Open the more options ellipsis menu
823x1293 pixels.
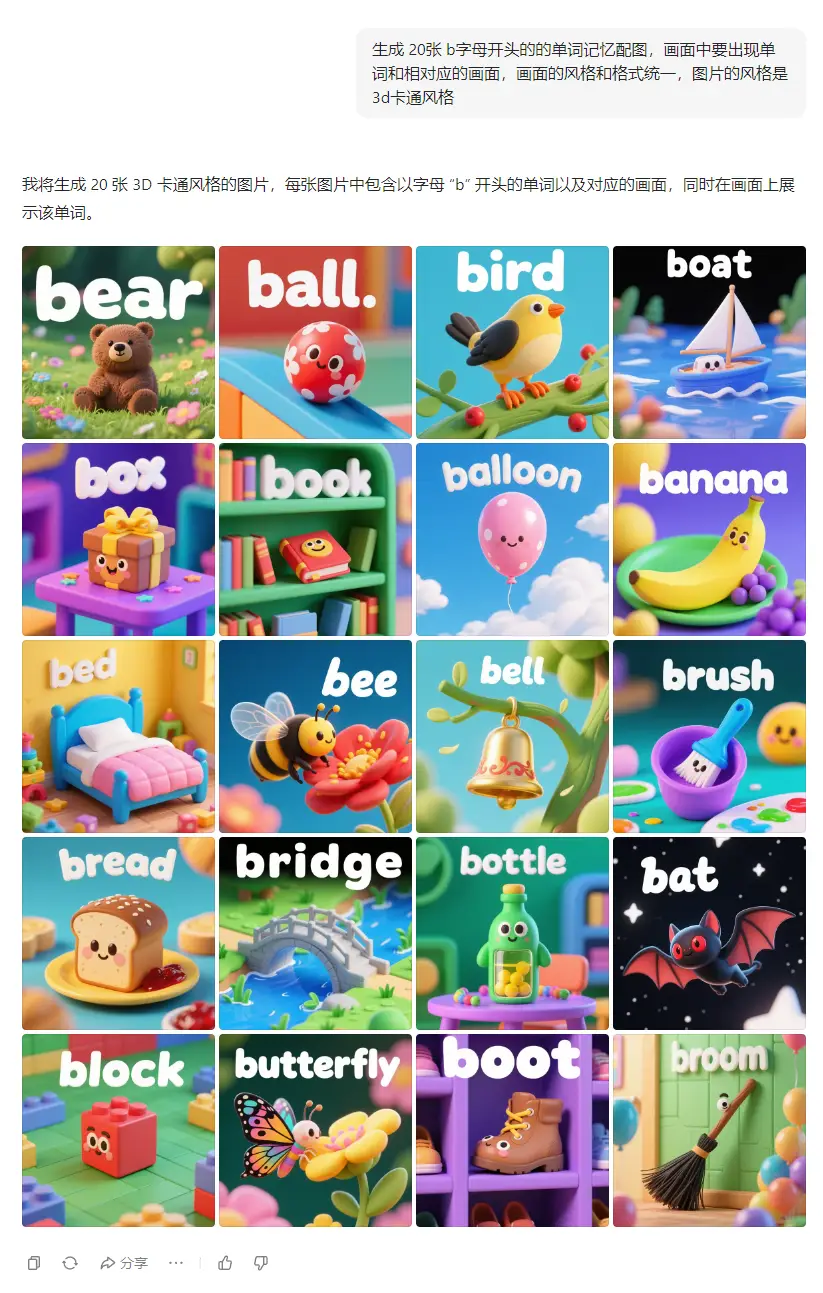pos(176,1263)
